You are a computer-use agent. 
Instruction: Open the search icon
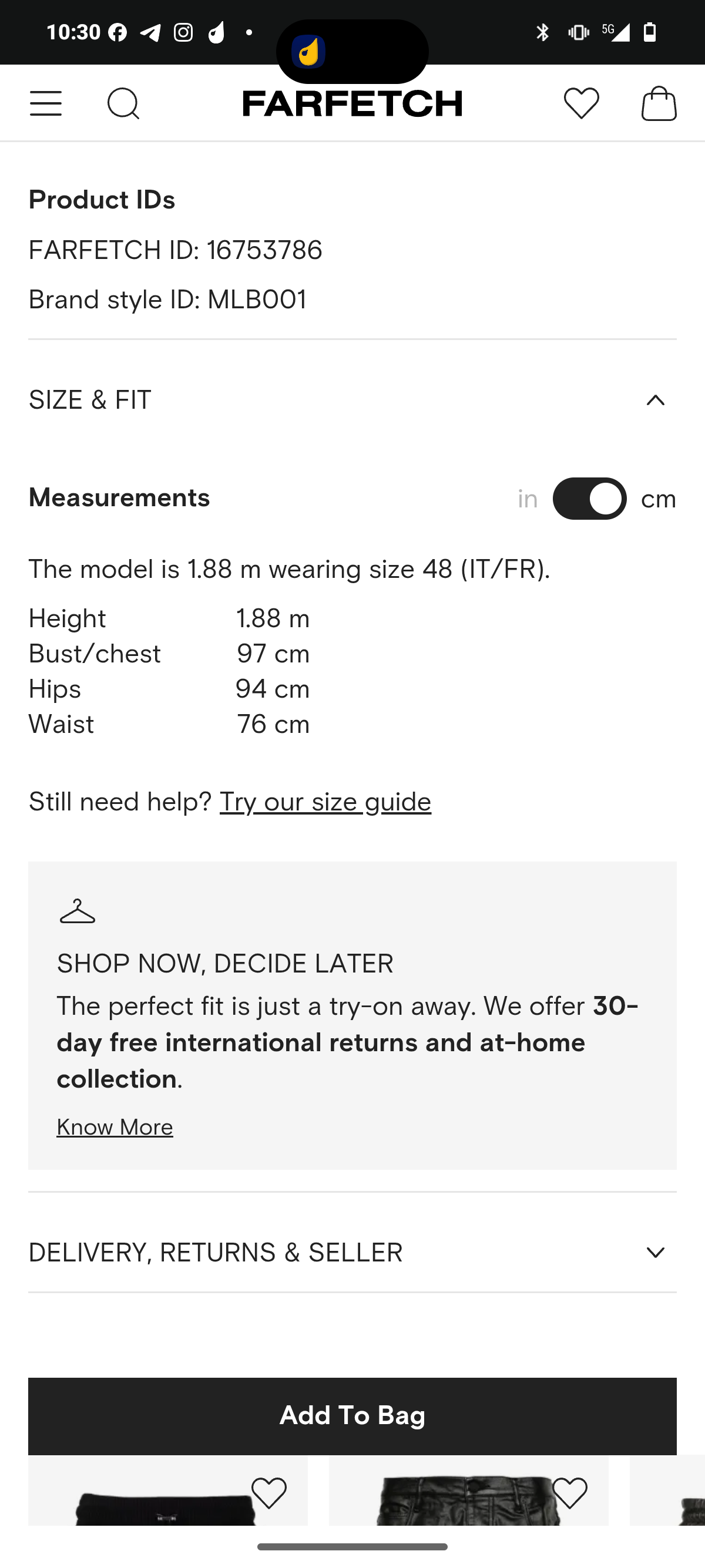pyautogui.click(x=123, y=103)
